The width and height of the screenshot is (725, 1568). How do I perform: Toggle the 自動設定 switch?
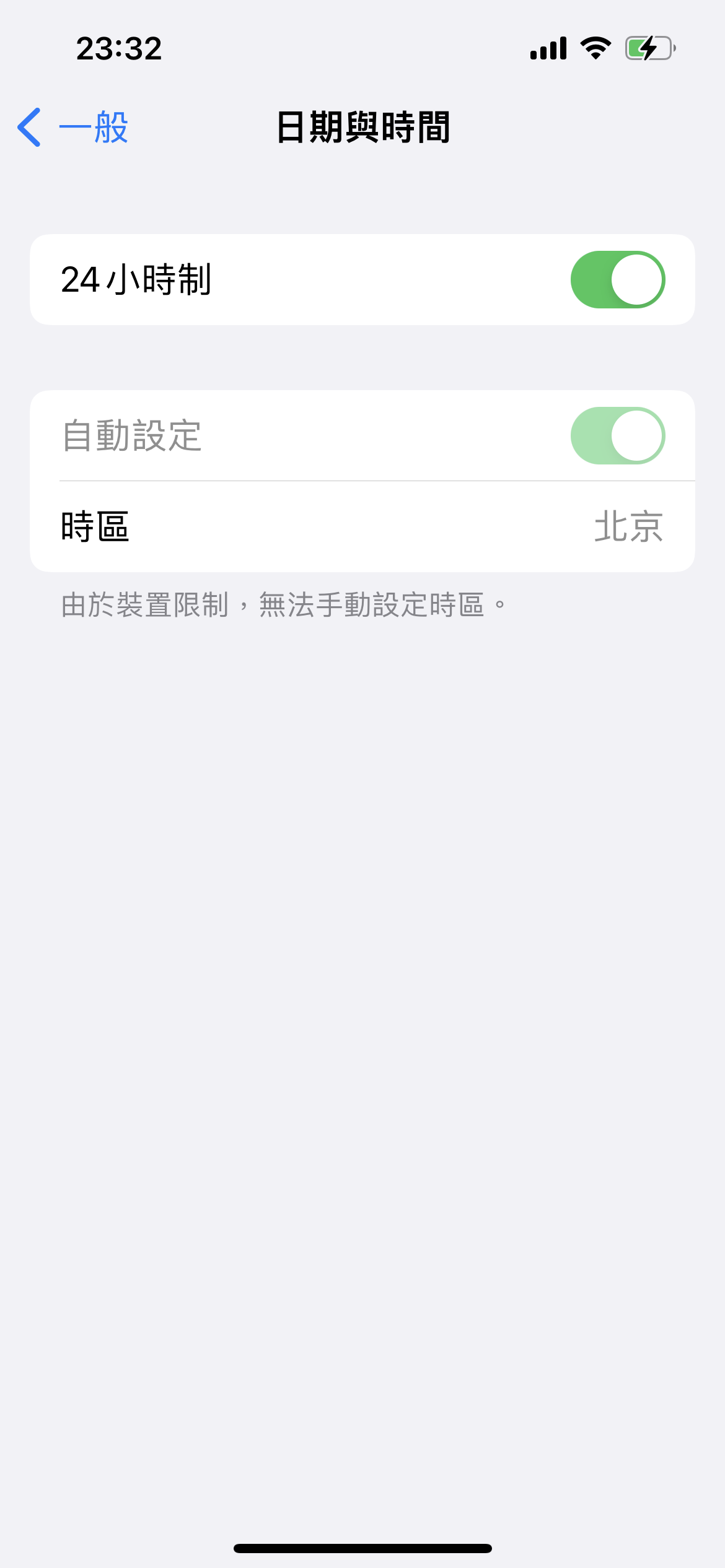[x=617, y=435]
